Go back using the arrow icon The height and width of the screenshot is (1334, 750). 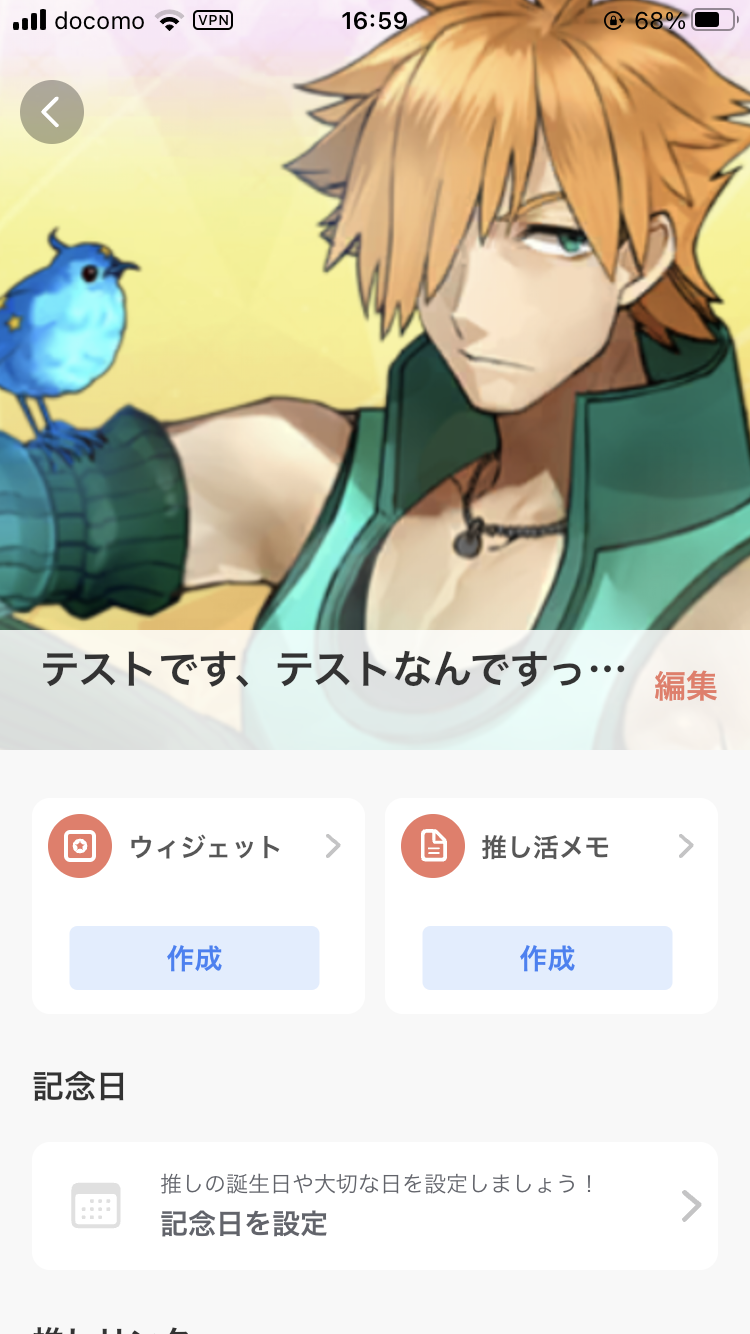click(52, 112)
